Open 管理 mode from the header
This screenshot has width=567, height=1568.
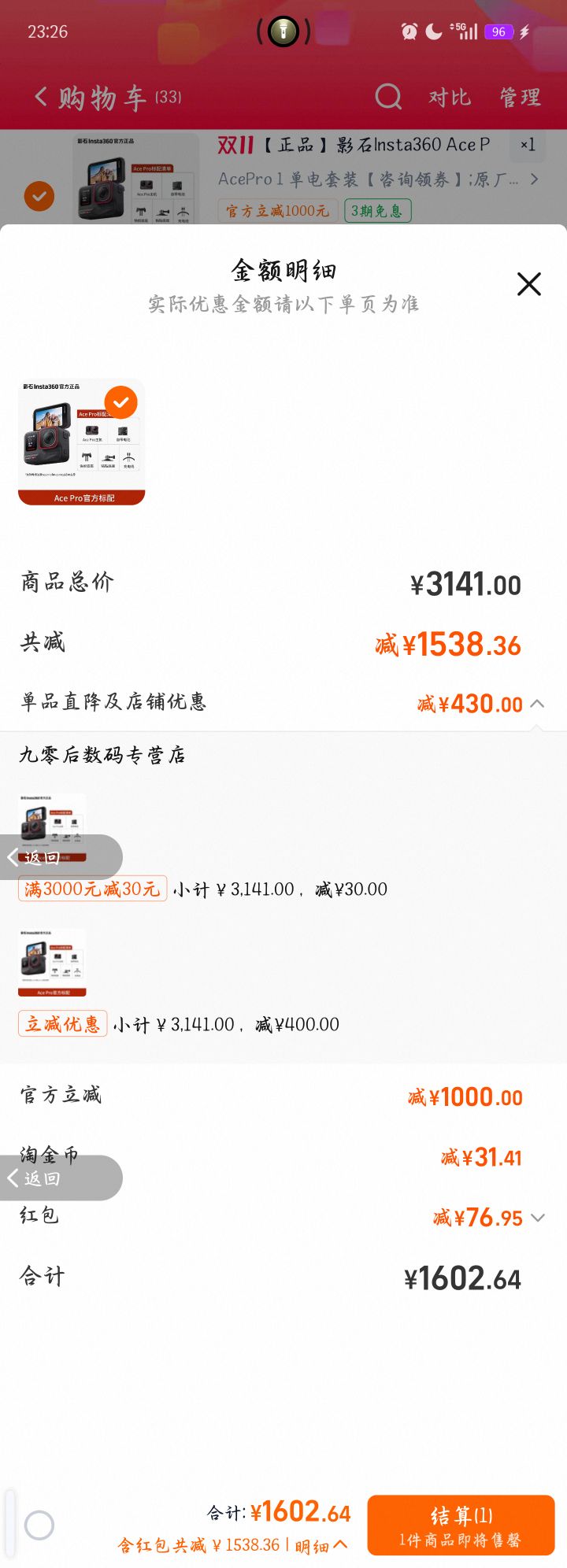[521, 97]
